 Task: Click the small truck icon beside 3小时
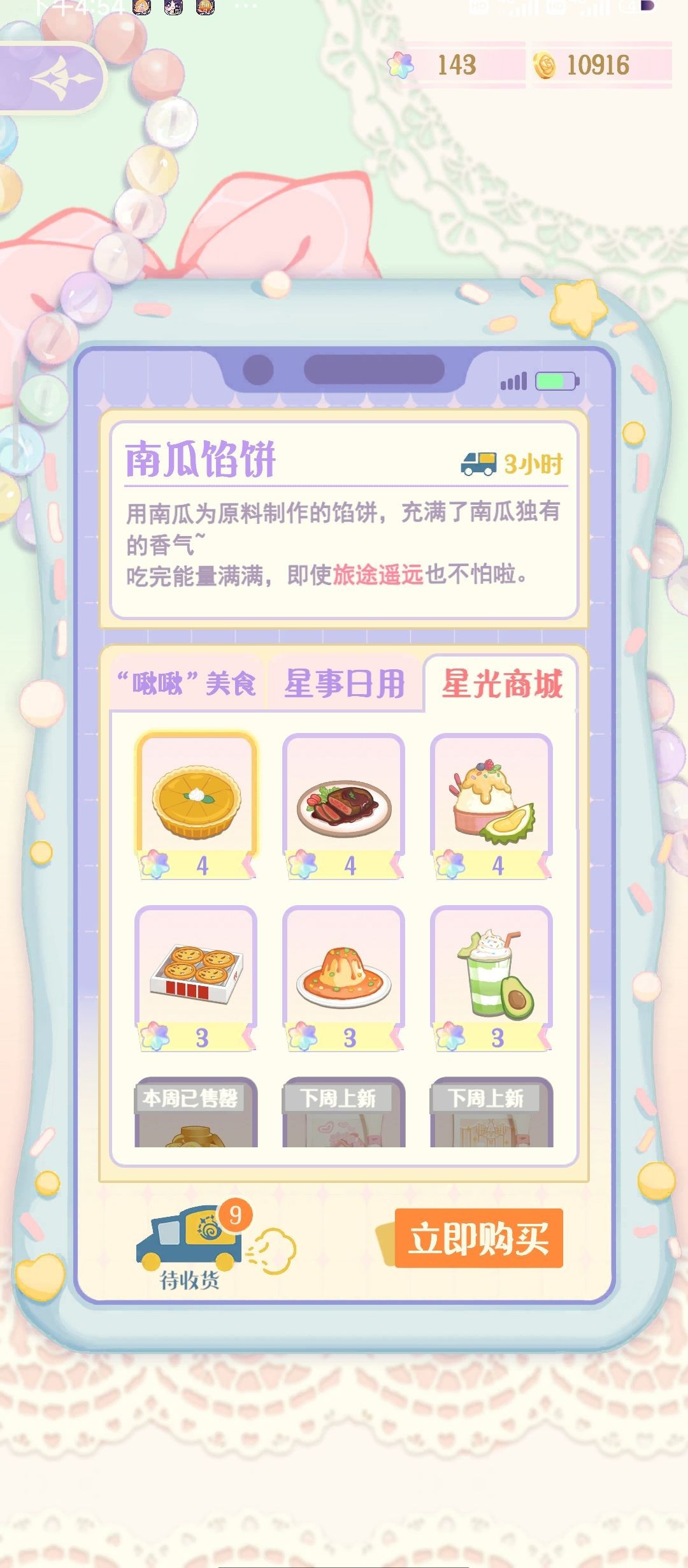(x=479, y=464)
